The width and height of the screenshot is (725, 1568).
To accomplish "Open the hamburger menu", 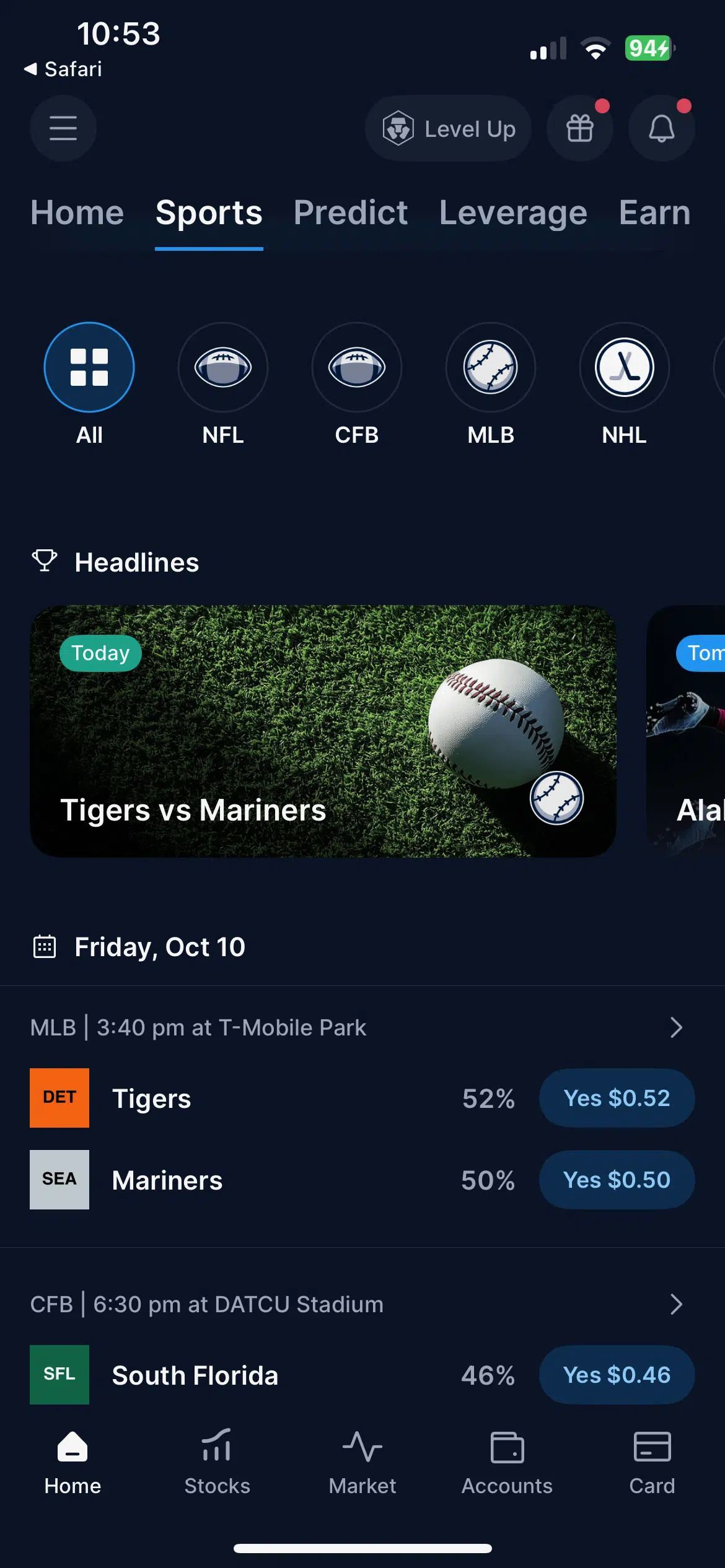I will click(x=63, y=128).
